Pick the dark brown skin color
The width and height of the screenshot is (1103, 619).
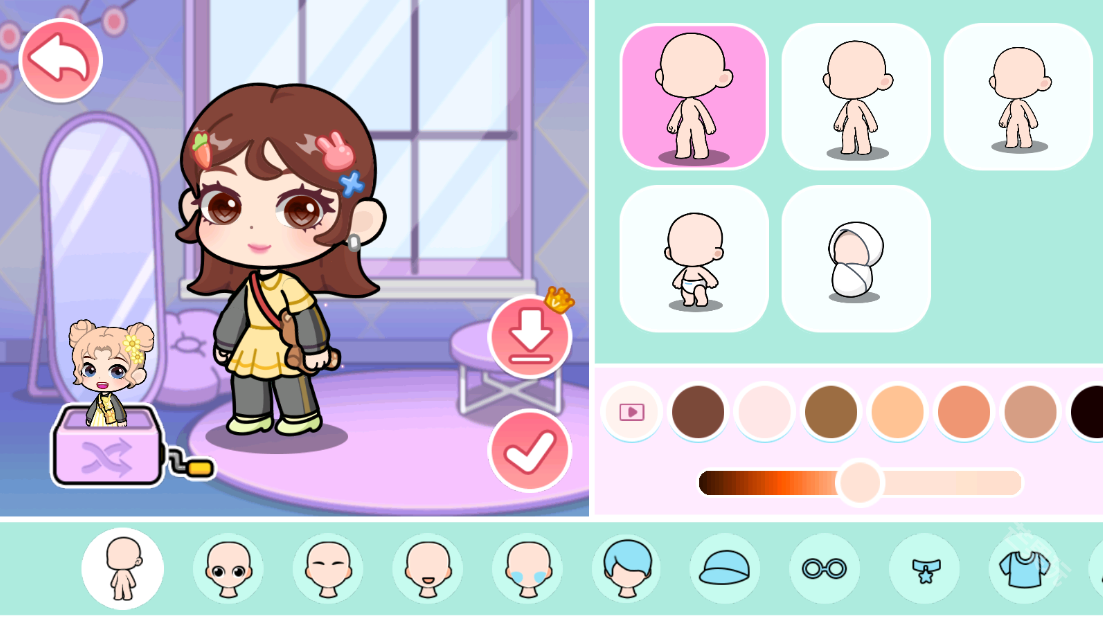point(697,411)
